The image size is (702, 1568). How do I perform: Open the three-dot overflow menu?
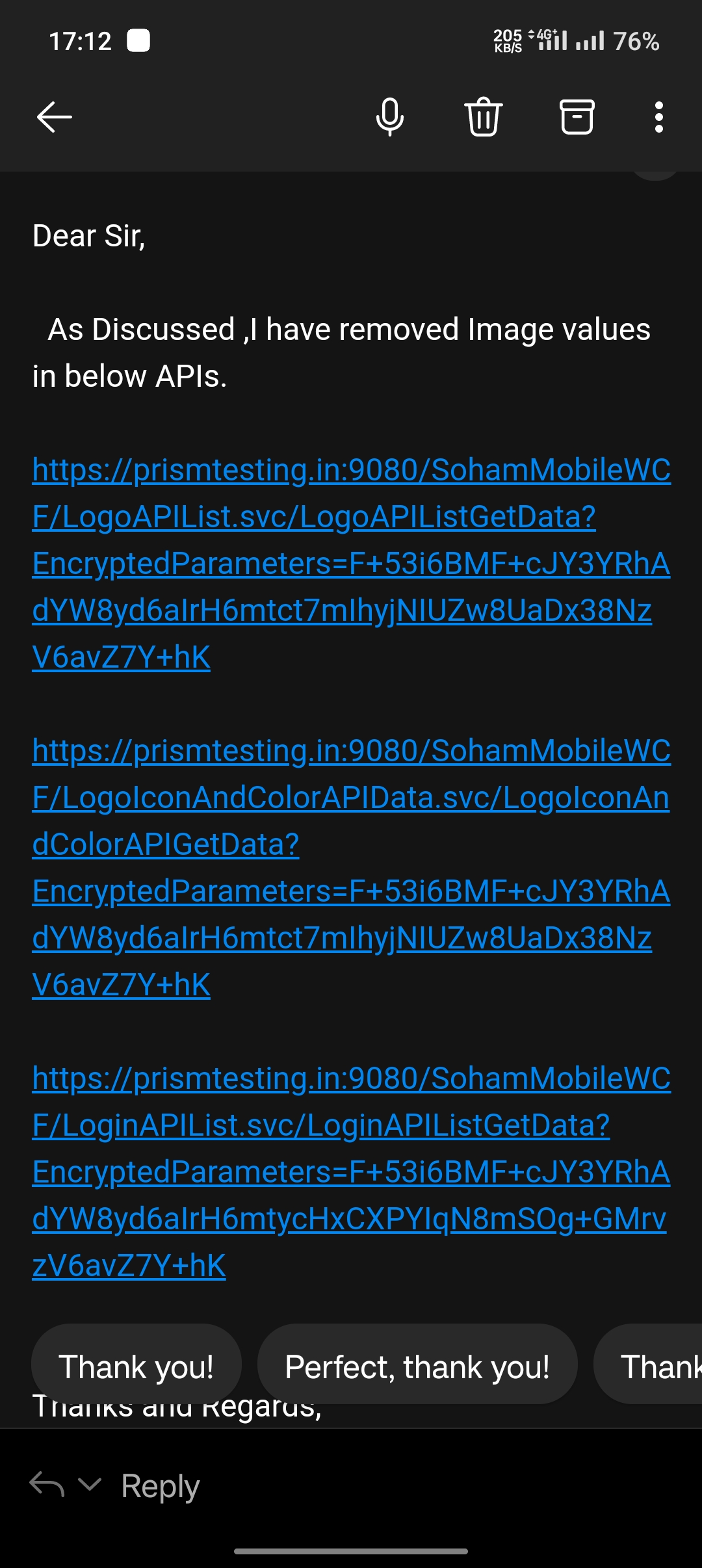pyautogui.click(x=658, y=117)
